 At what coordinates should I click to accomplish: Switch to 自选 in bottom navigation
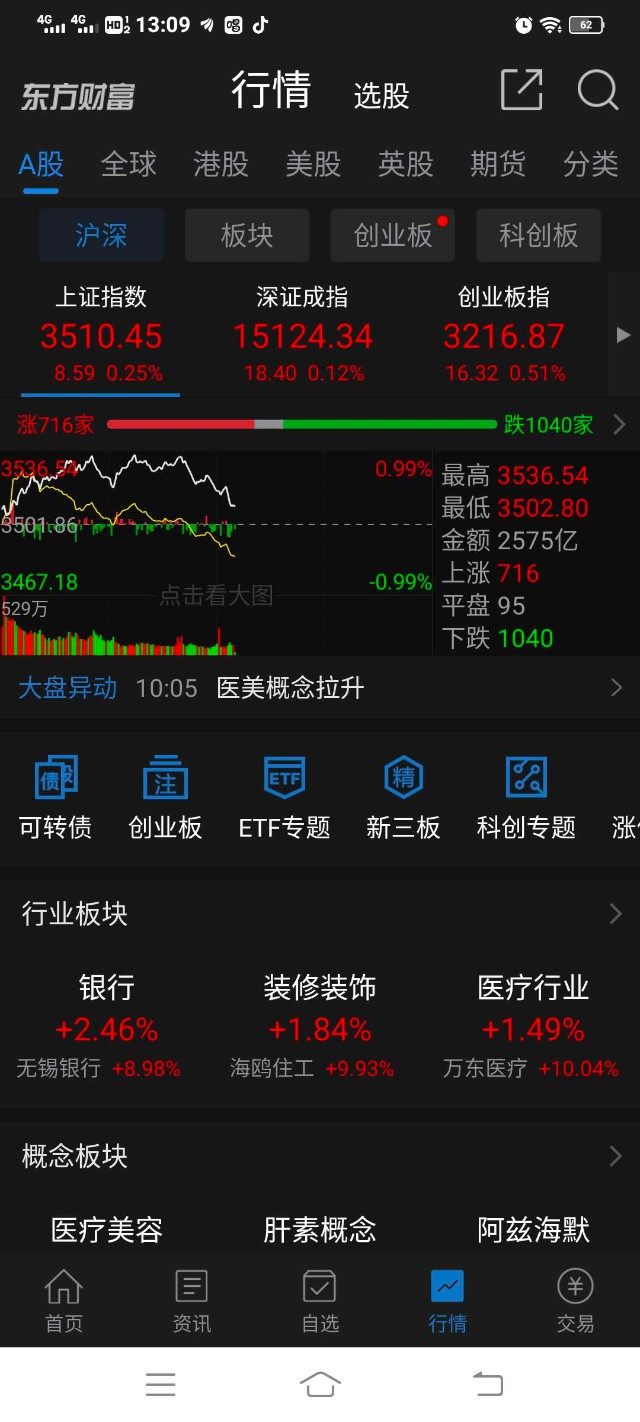tap(320, 1301)
